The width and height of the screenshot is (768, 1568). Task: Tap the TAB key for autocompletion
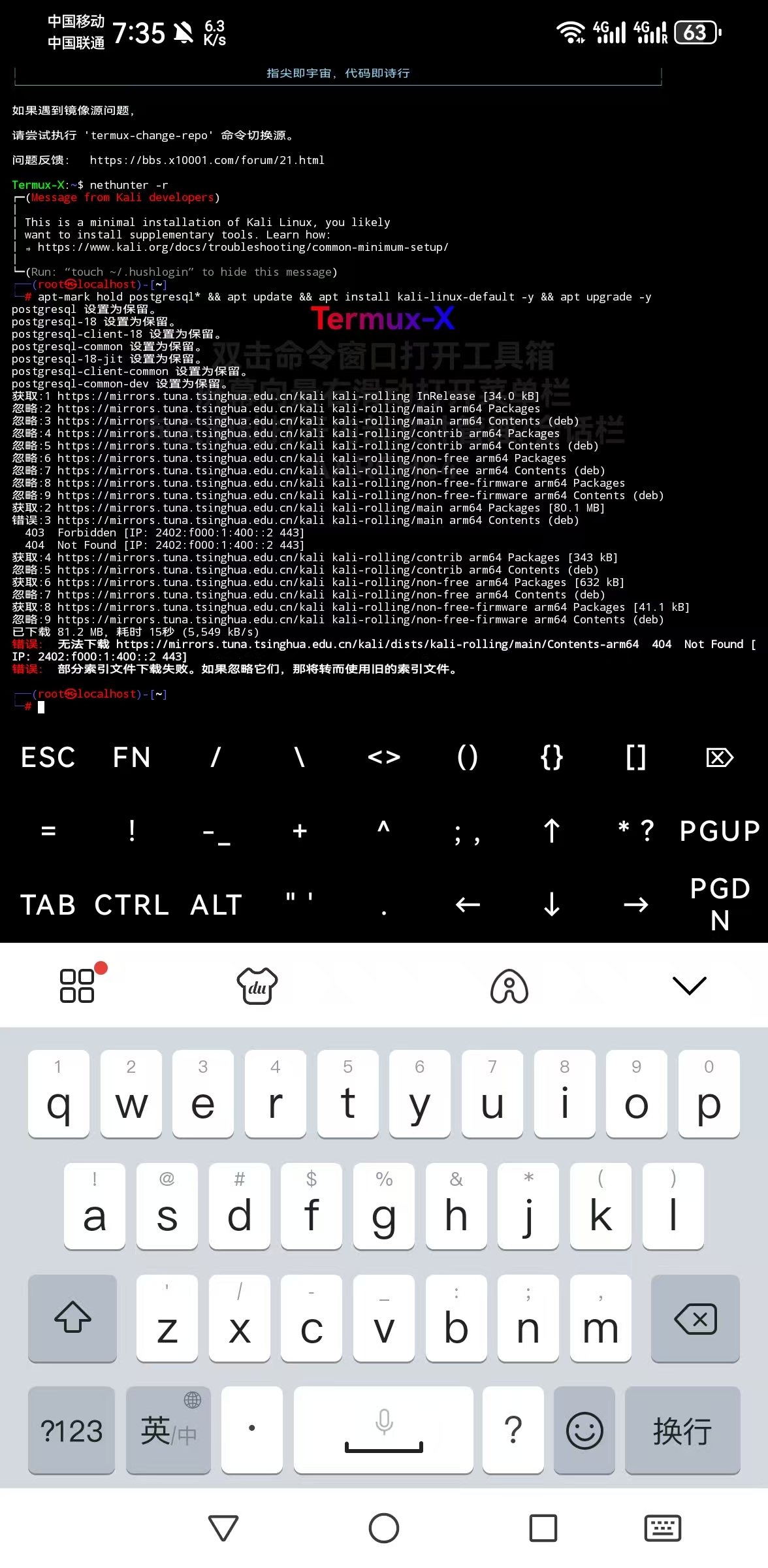click(48, 906)
